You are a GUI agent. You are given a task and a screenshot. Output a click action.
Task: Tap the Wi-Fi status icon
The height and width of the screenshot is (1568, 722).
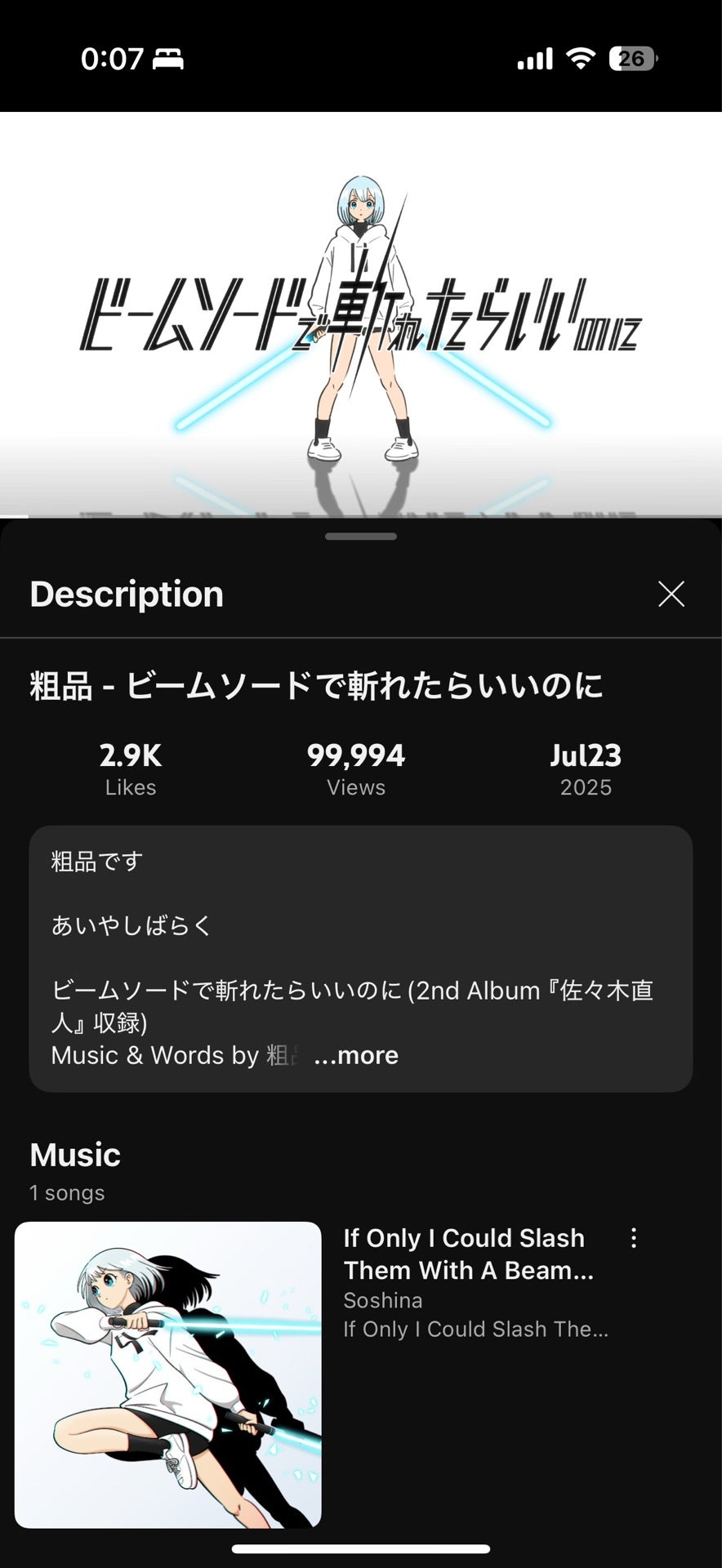580,58
